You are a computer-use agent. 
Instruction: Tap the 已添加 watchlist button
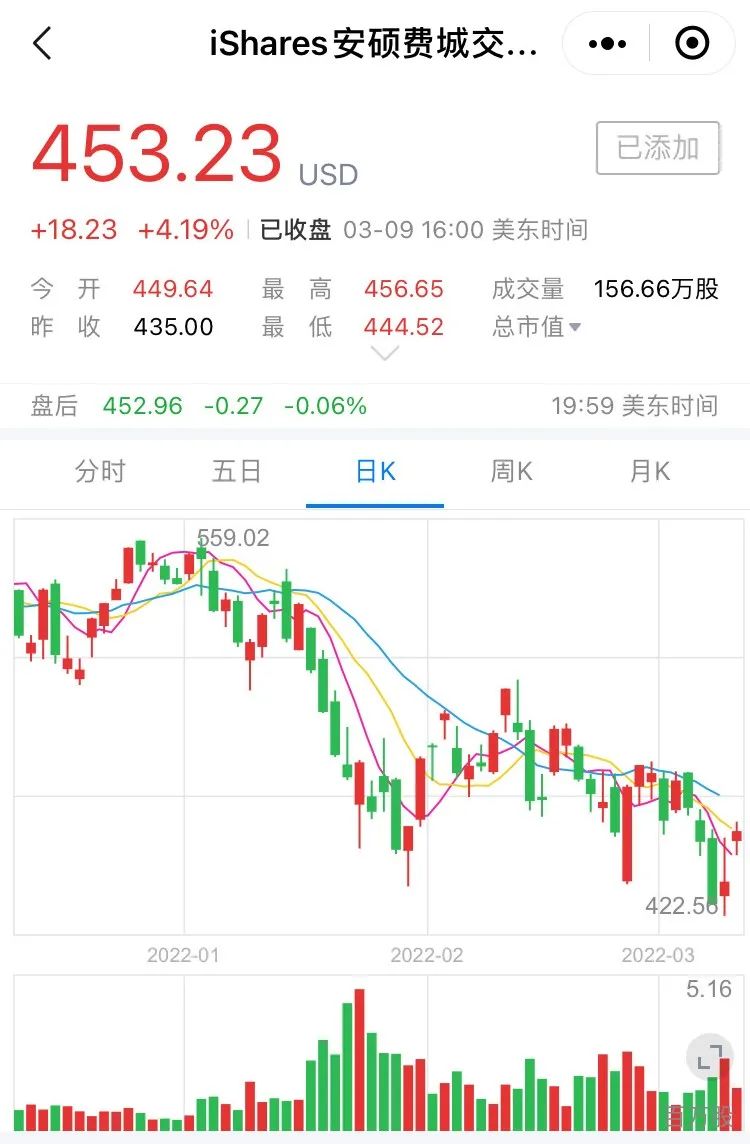[x=658, y=148]
